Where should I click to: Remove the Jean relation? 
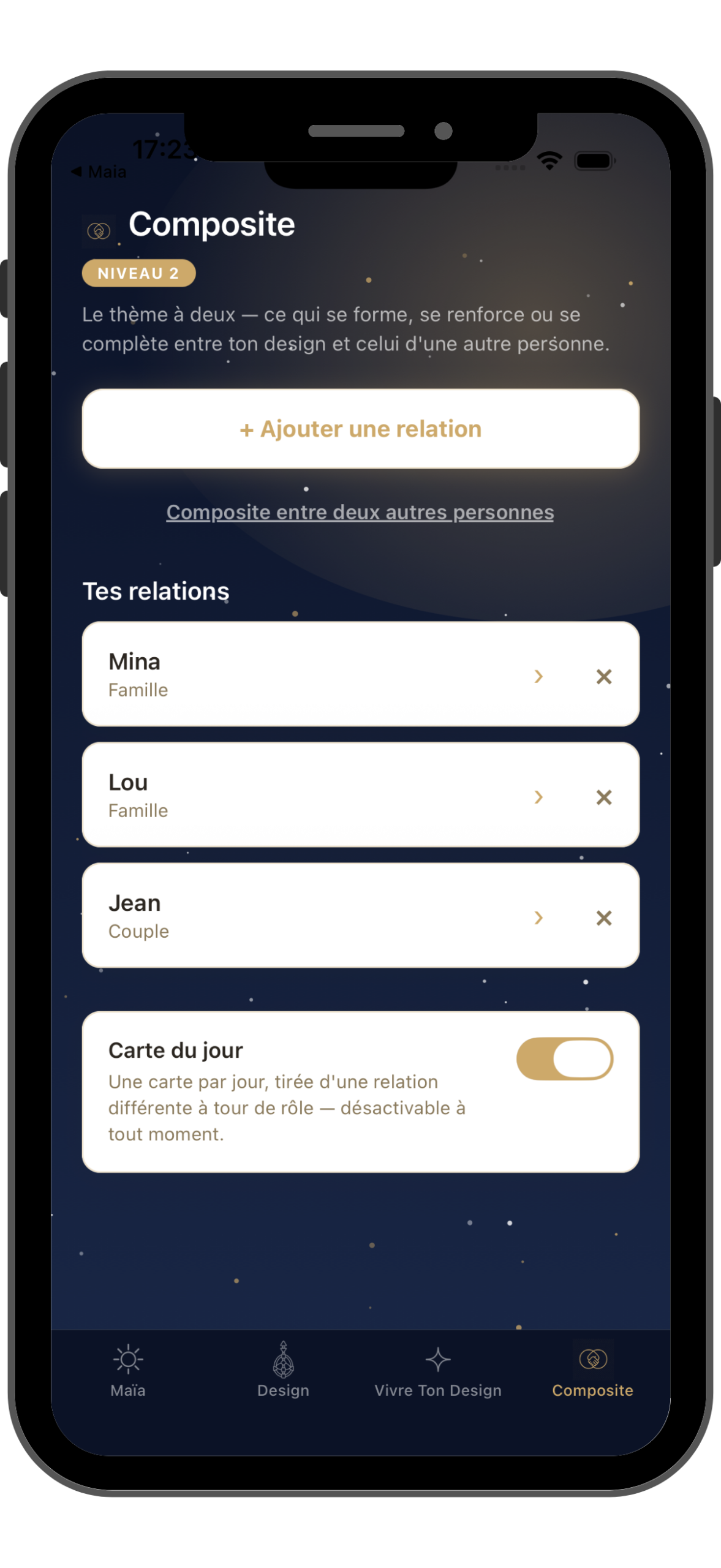(x=604, y=918)
